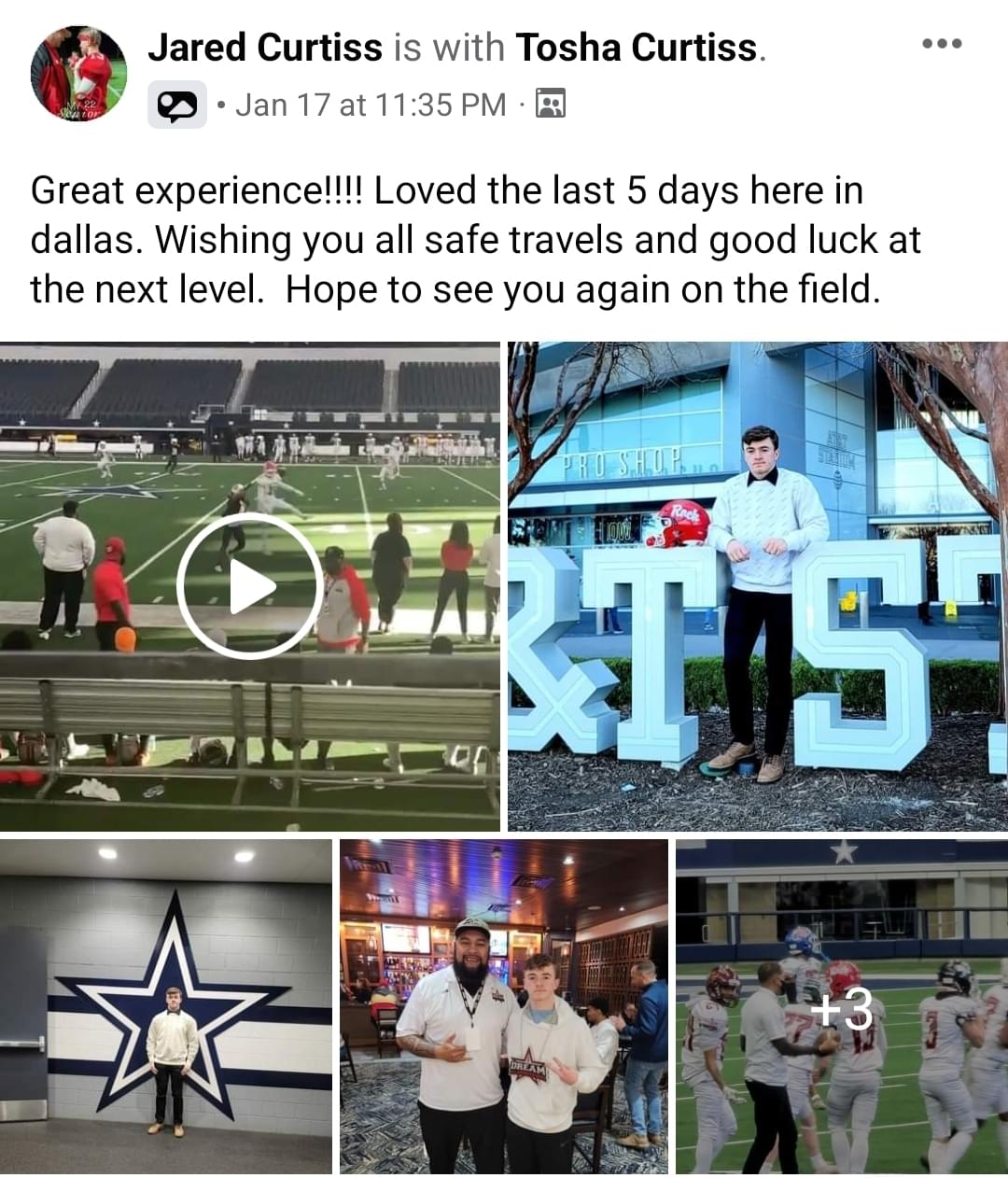Open the post's three-dot options menu
Viewport: 1008px width, 1178px height.
click(941, 44)
